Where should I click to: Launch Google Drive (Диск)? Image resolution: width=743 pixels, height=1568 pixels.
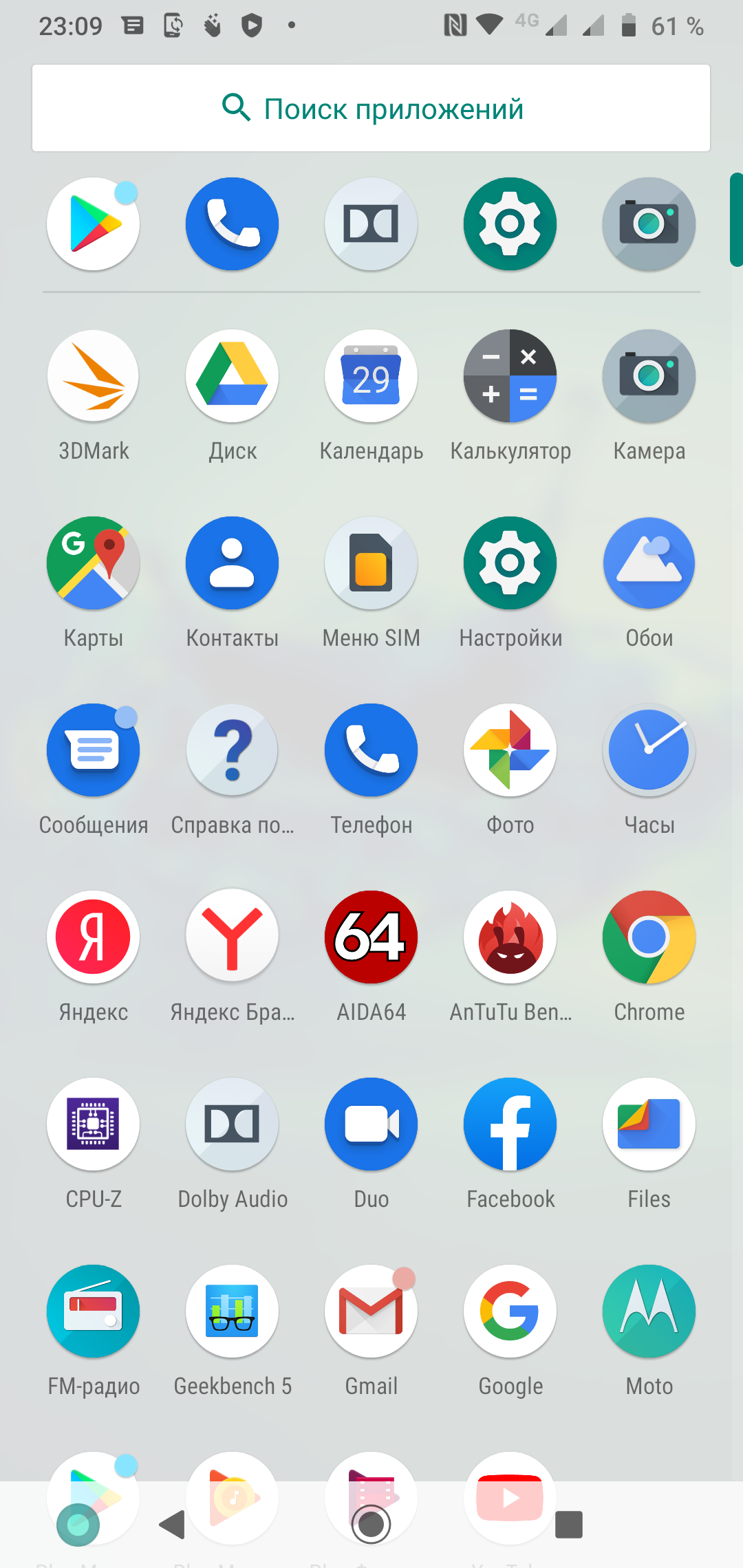(233, 377)
